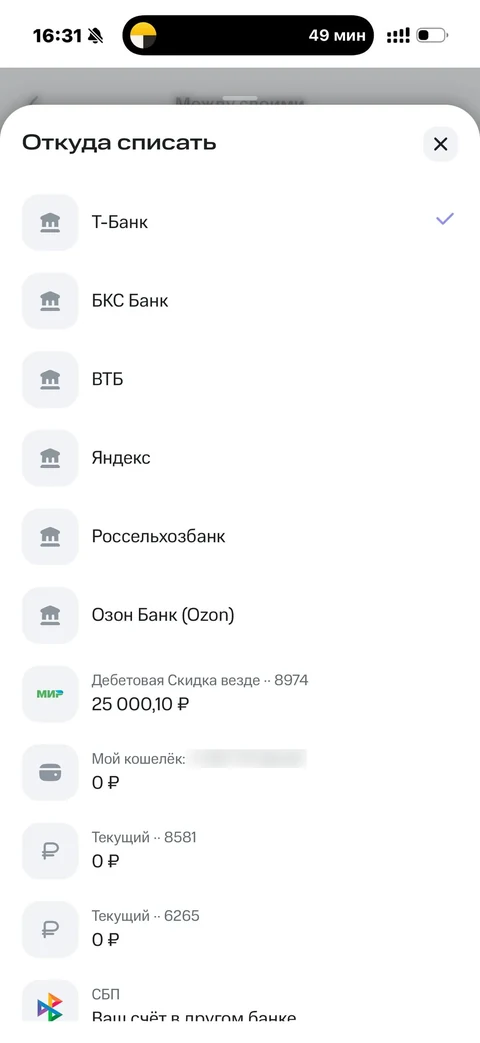This screenshot has width=480, height=1043.
Task: Select ВТБ from the list
Action: point(240,379)
